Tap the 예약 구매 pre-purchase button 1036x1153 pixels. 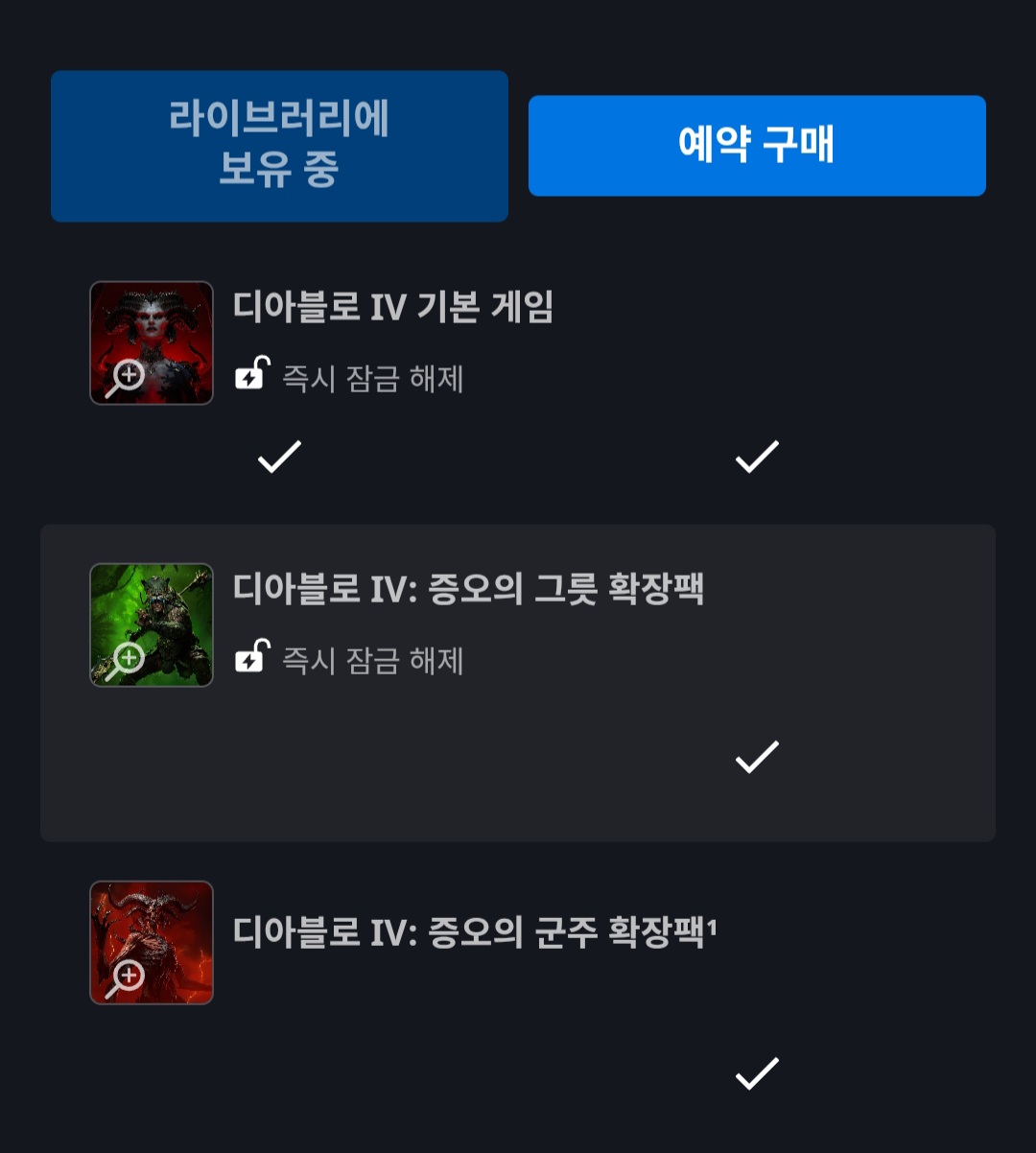click(757, 146)
